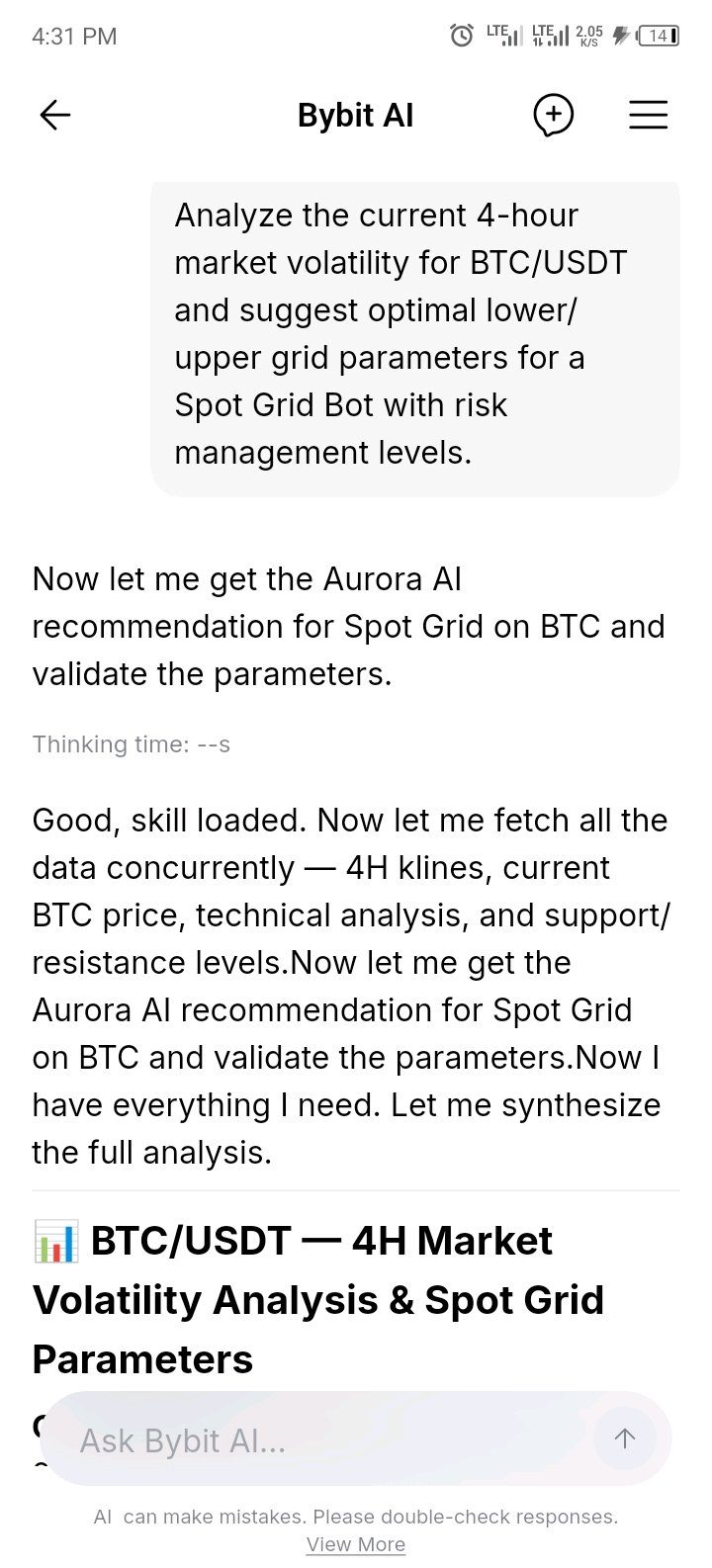
Task: Open the View More link
Action: [x=356, y=1544]
